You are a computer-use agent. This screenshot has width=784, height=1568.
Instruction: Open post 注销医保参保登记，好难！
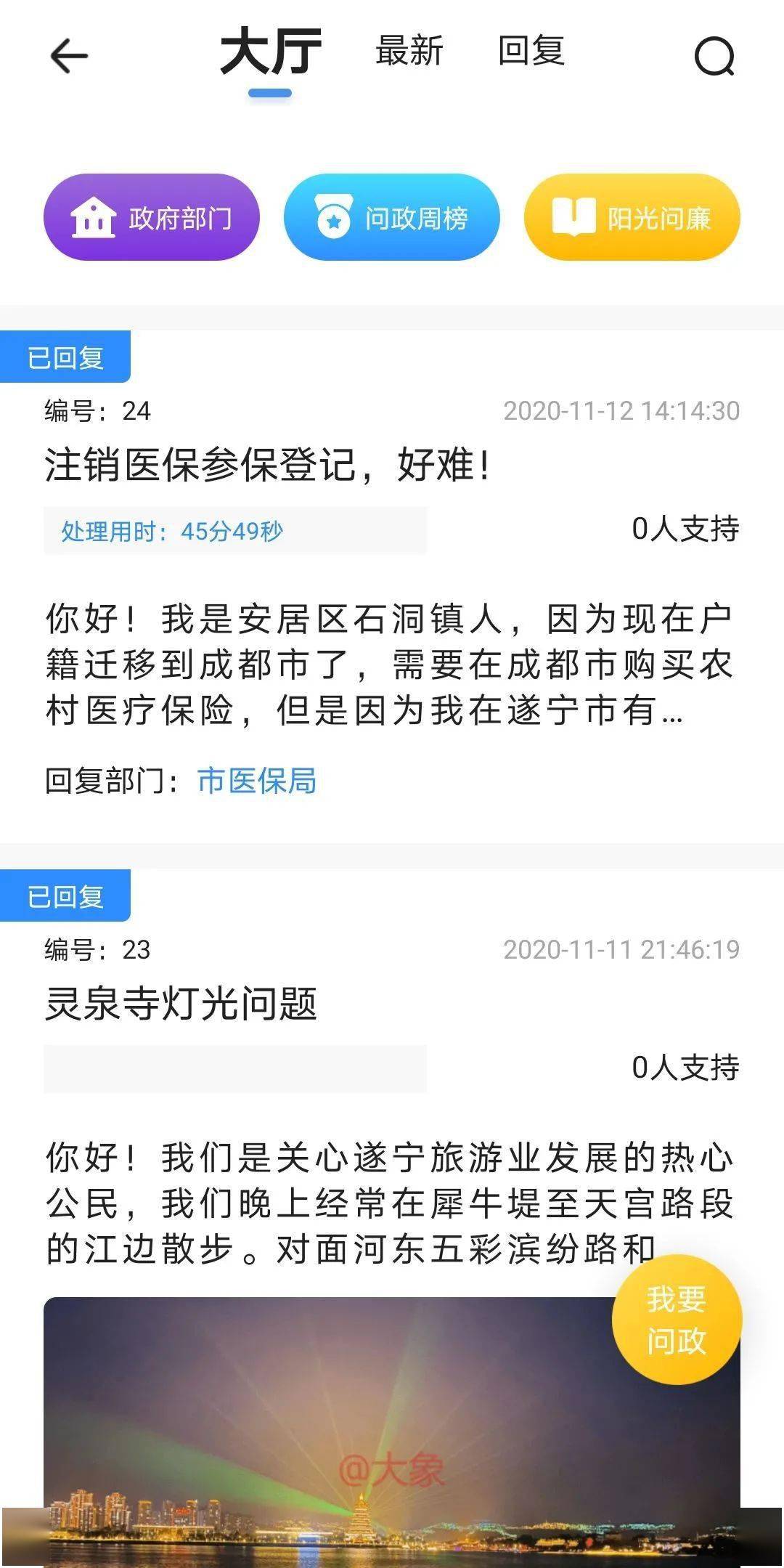tap(267, 465)
